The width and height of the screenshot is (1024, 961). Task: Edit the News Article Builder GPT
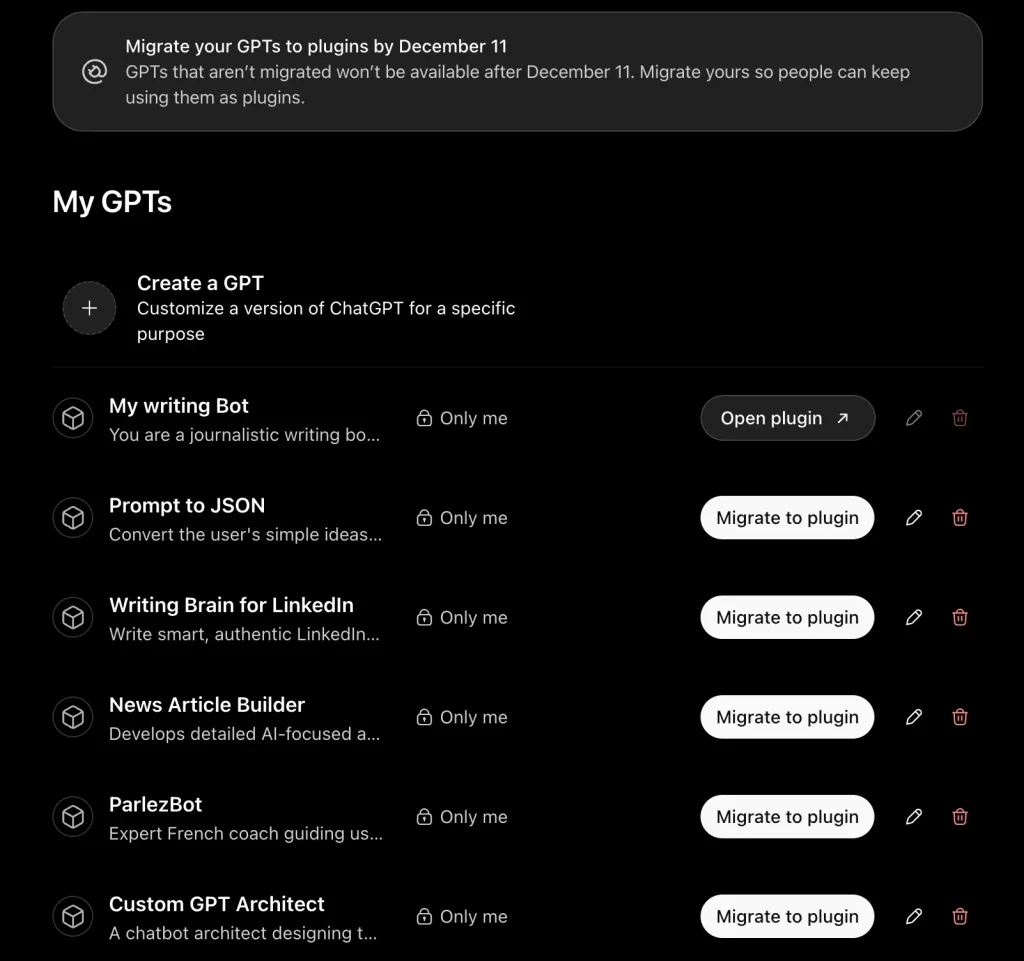click(914, 717)
